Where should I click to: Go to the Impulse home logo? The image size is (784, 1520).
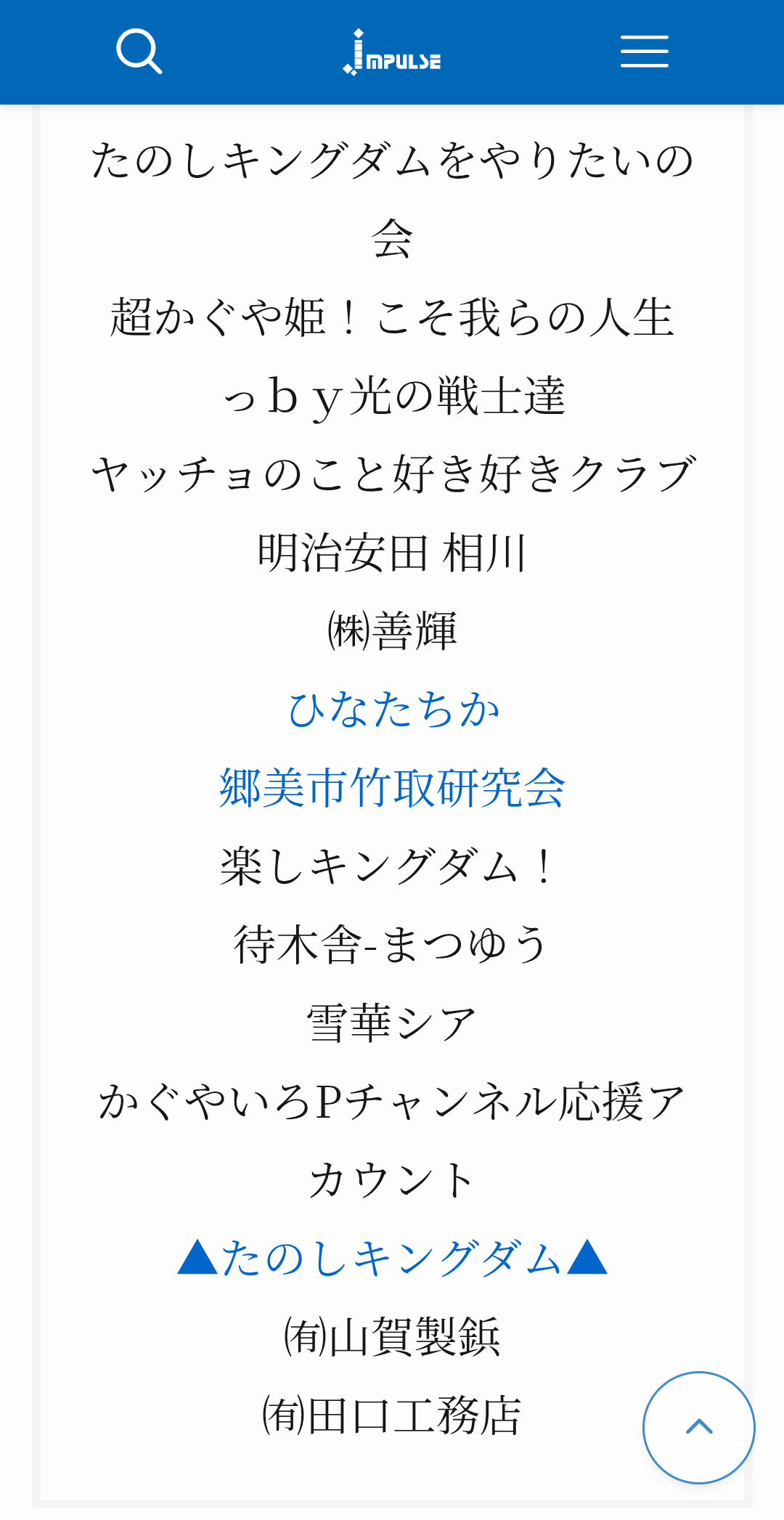(392, 52)
